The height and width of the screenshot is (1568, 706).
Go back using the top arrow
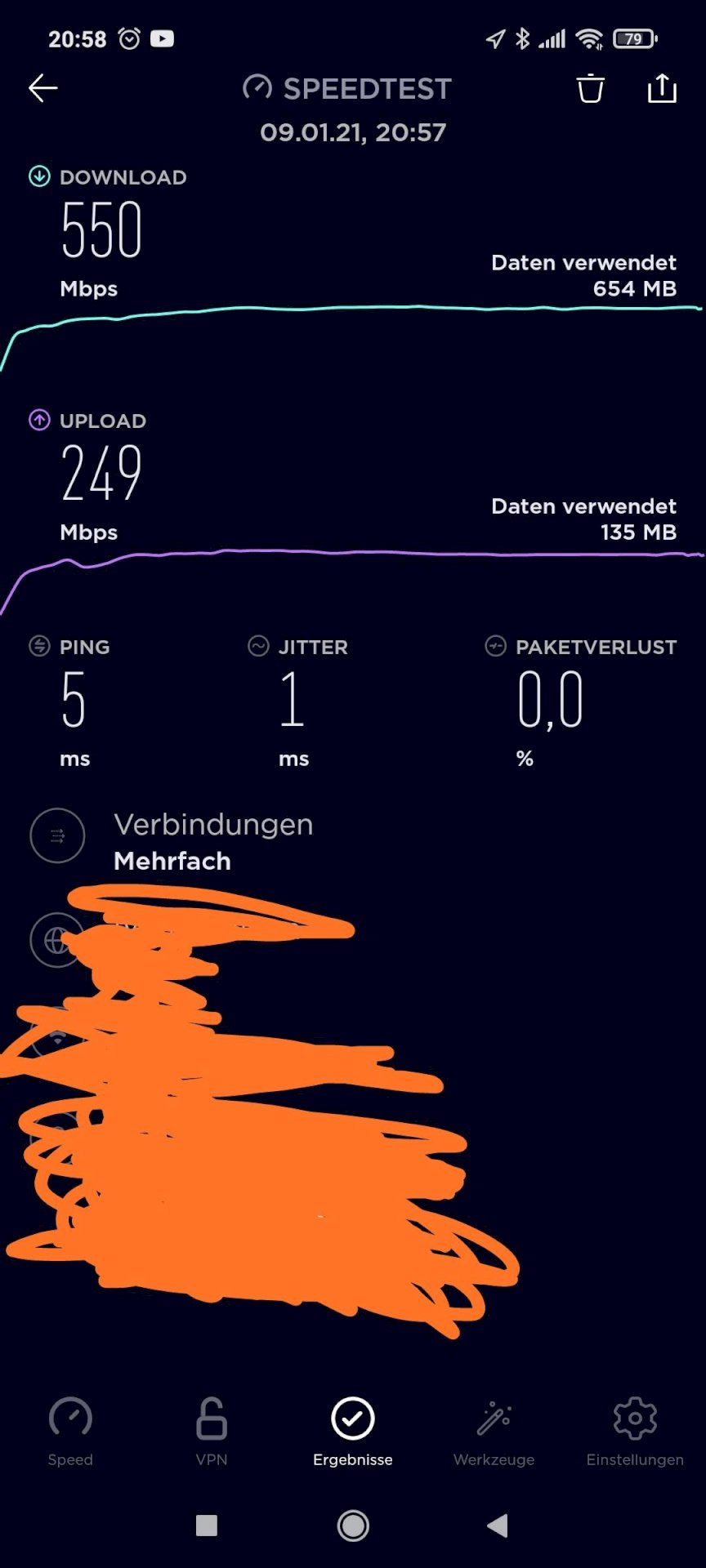click(42, 88)
